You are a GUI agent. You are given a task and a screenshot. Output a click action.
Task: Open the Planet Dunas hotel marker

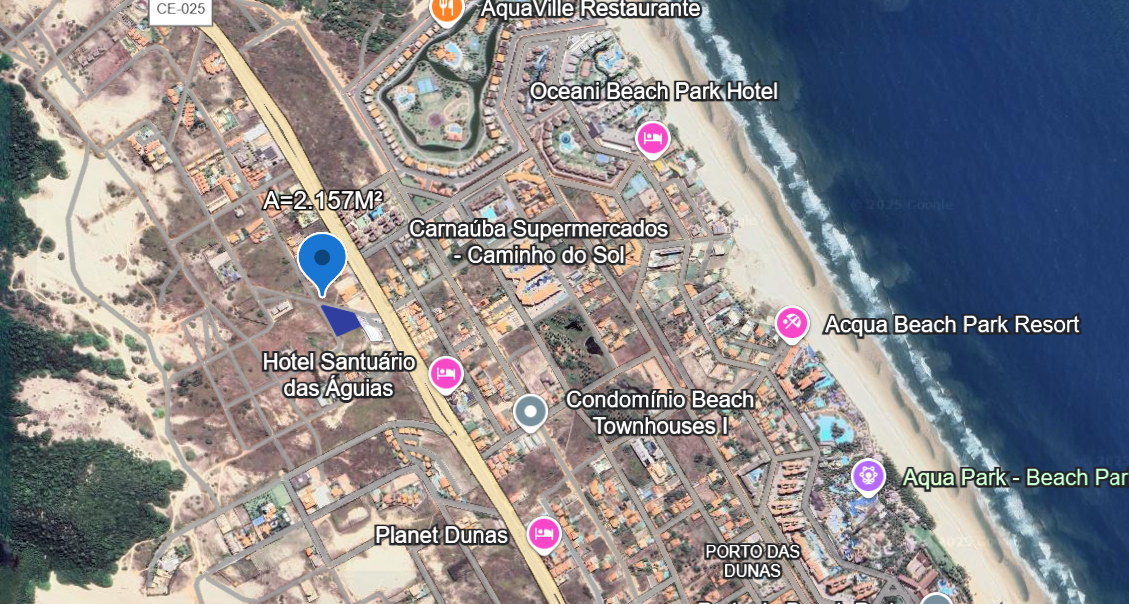point(543,534)
